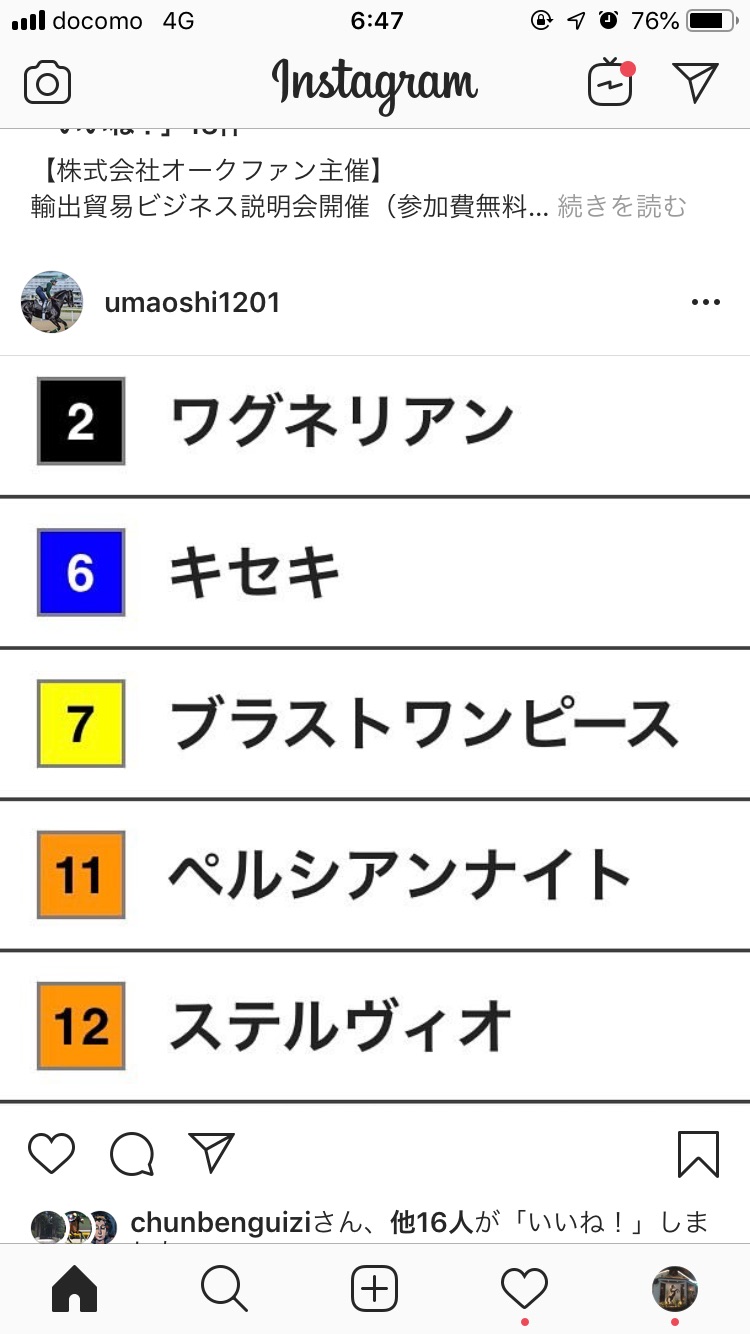Switch to my Profile tab
Viewport: 750px width, 1334px height.
pyautogui.click(x=675, y=1288)
